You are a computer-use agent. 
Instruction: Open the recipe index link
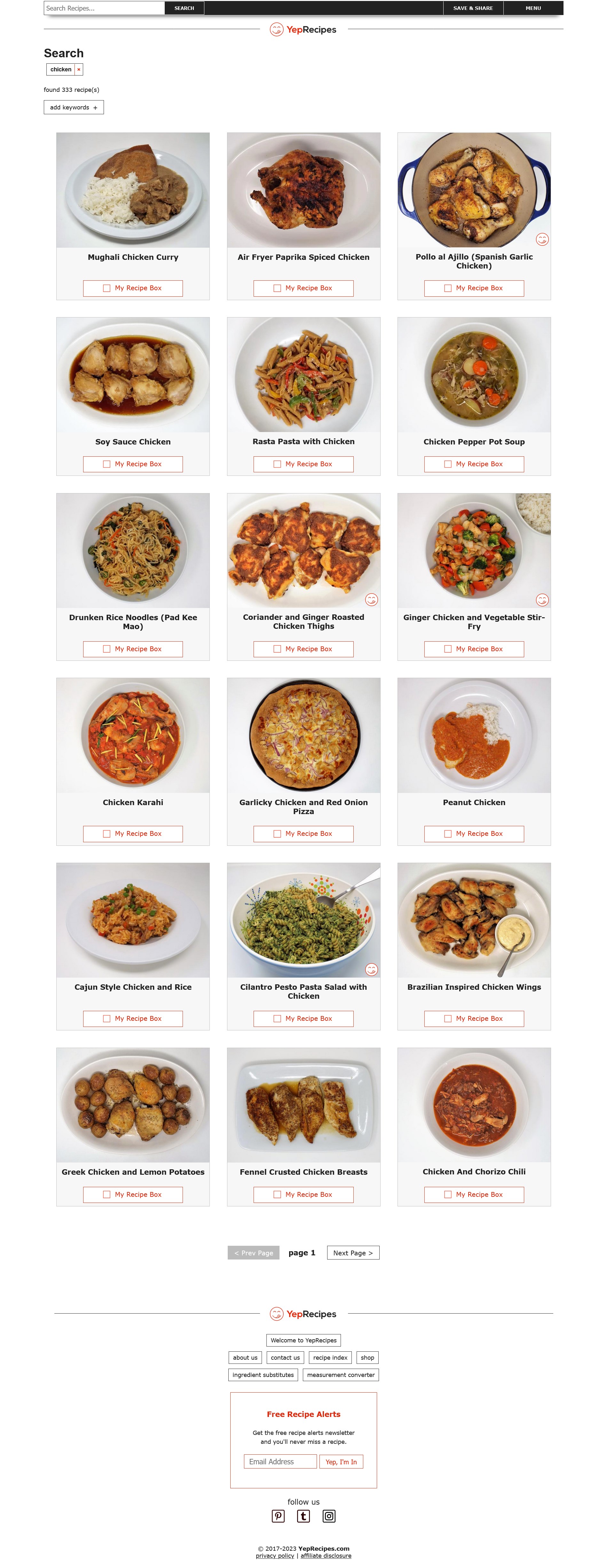click(x=330, y=1357)
